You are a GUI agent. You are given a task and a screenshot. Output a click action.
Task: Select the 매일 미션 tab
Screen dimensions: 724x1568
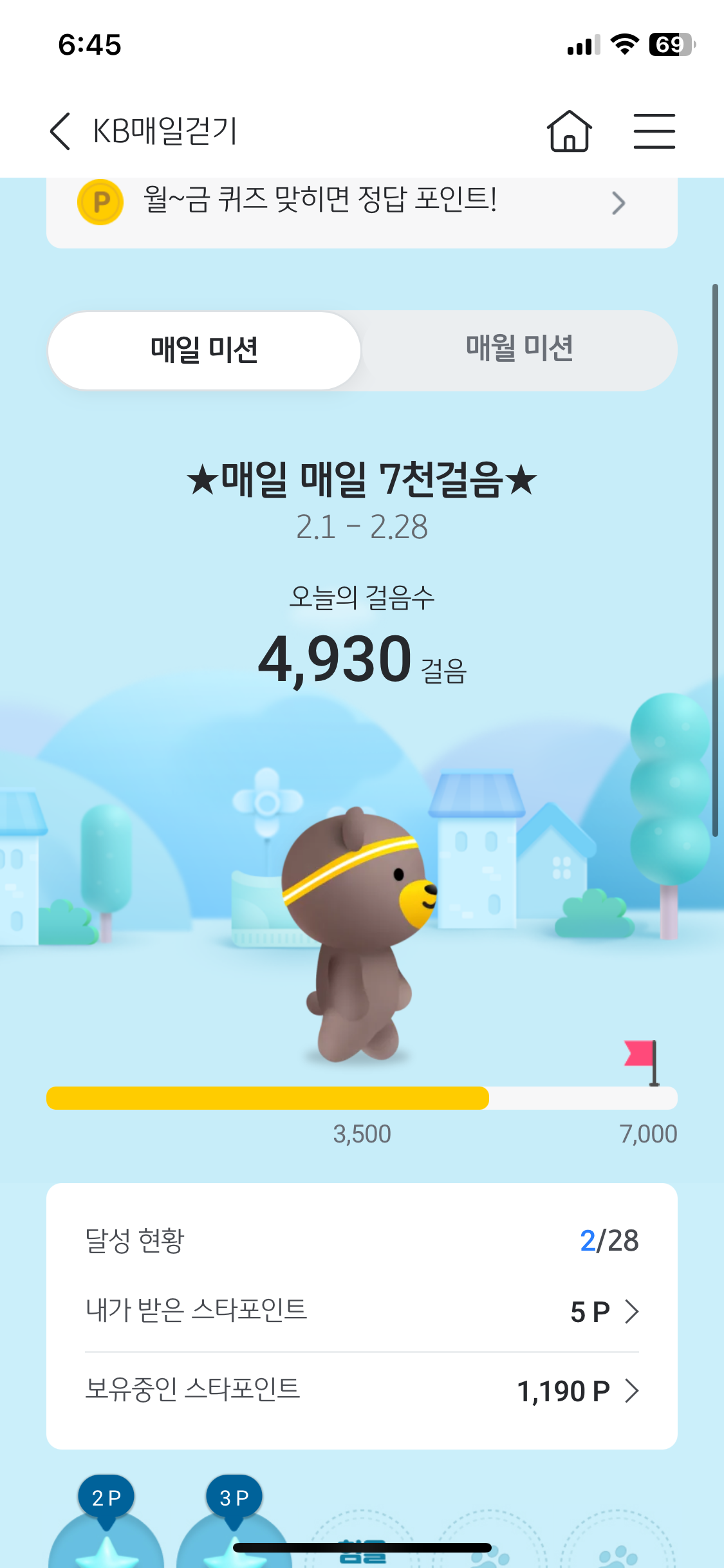[x=204, y=351]
